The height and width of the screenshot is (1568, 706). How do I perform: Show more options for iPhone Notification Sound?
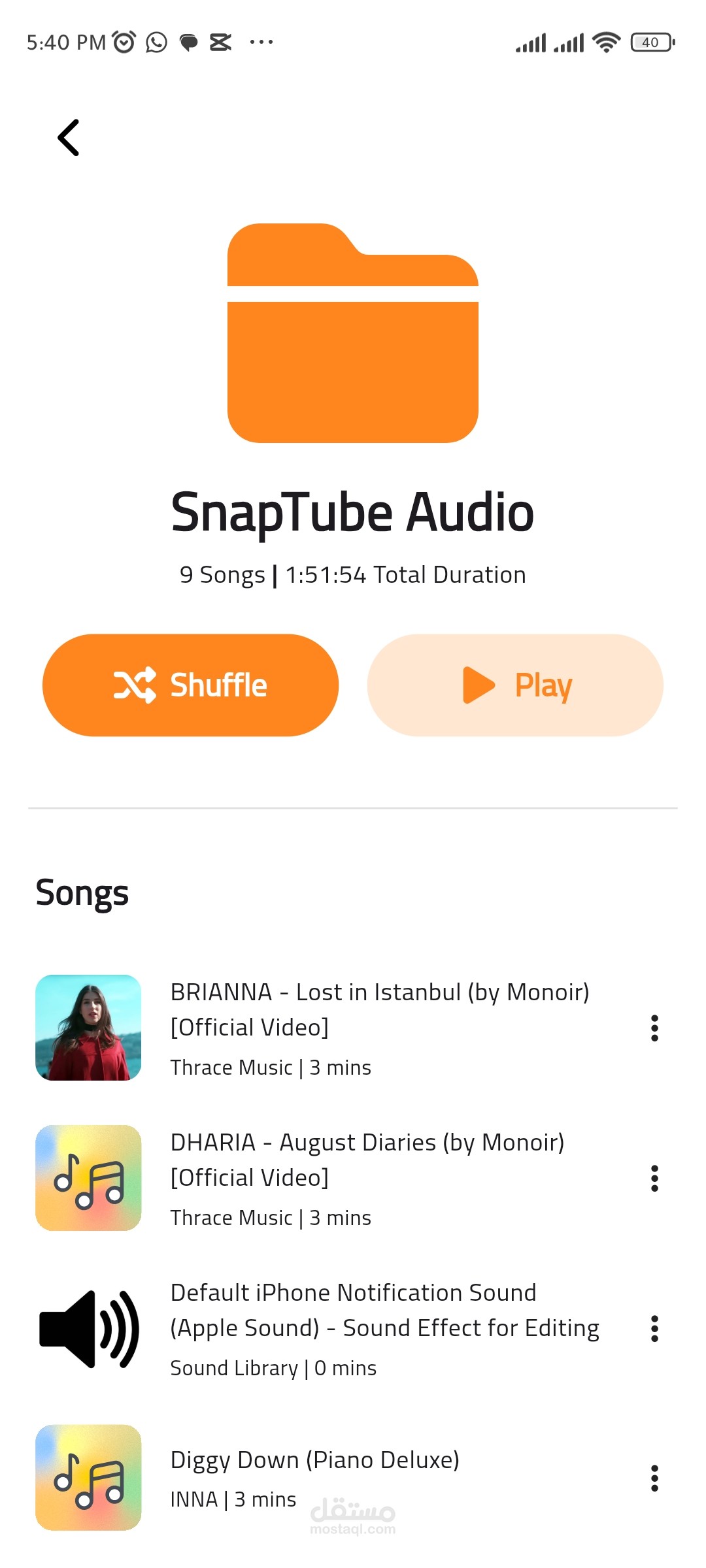click(x=654, y=1329)
